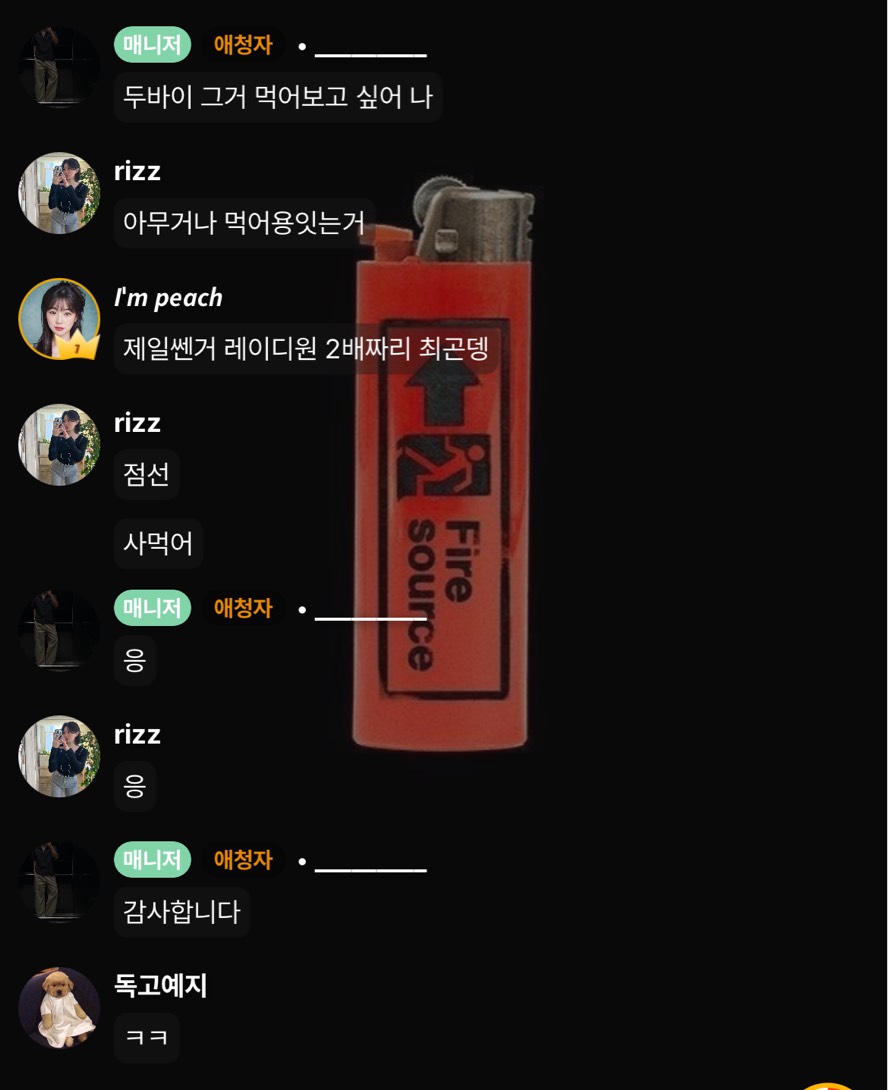
Task: Open manager's avatar by 두바이 그거 먹어보고 message
Action: (59, 67)
